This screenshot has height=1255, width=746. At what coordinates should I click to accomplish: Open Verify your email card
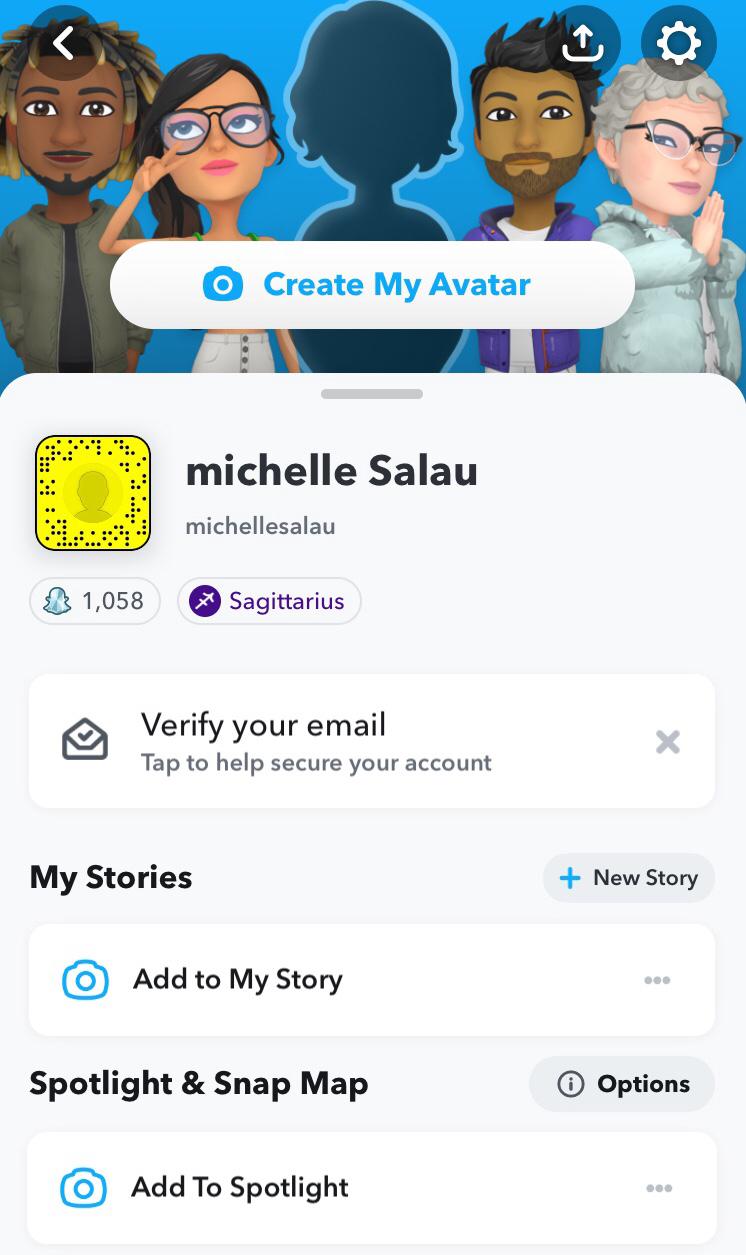pos(316,741)
